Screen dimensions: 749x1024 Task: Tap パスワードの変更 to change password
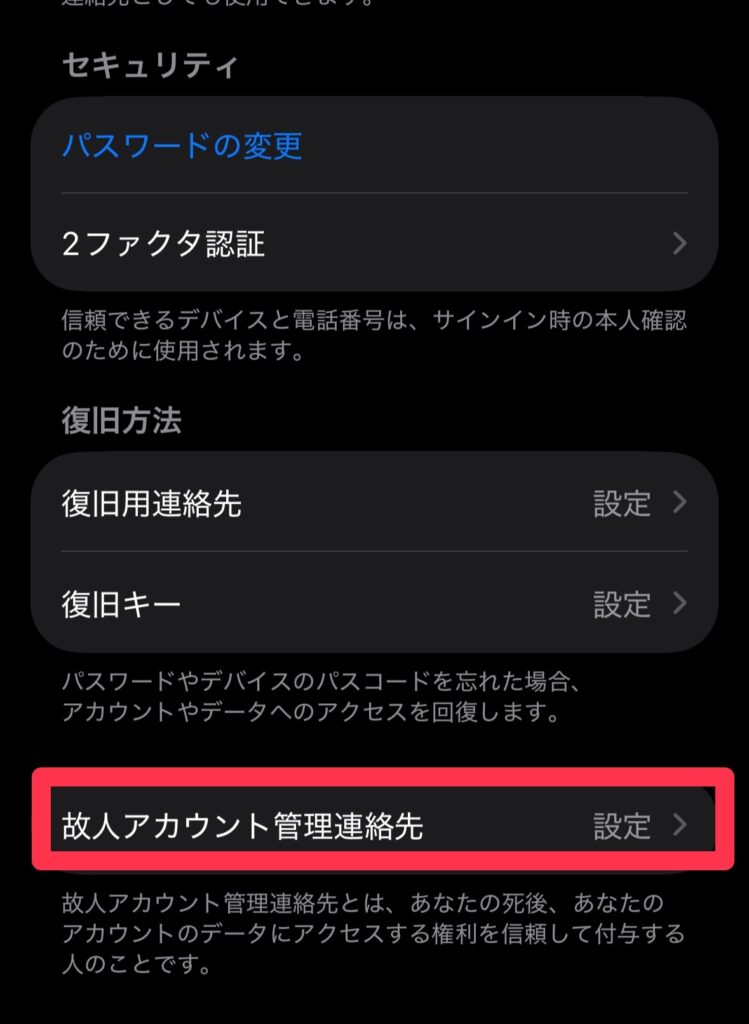[x=182, y=146]
